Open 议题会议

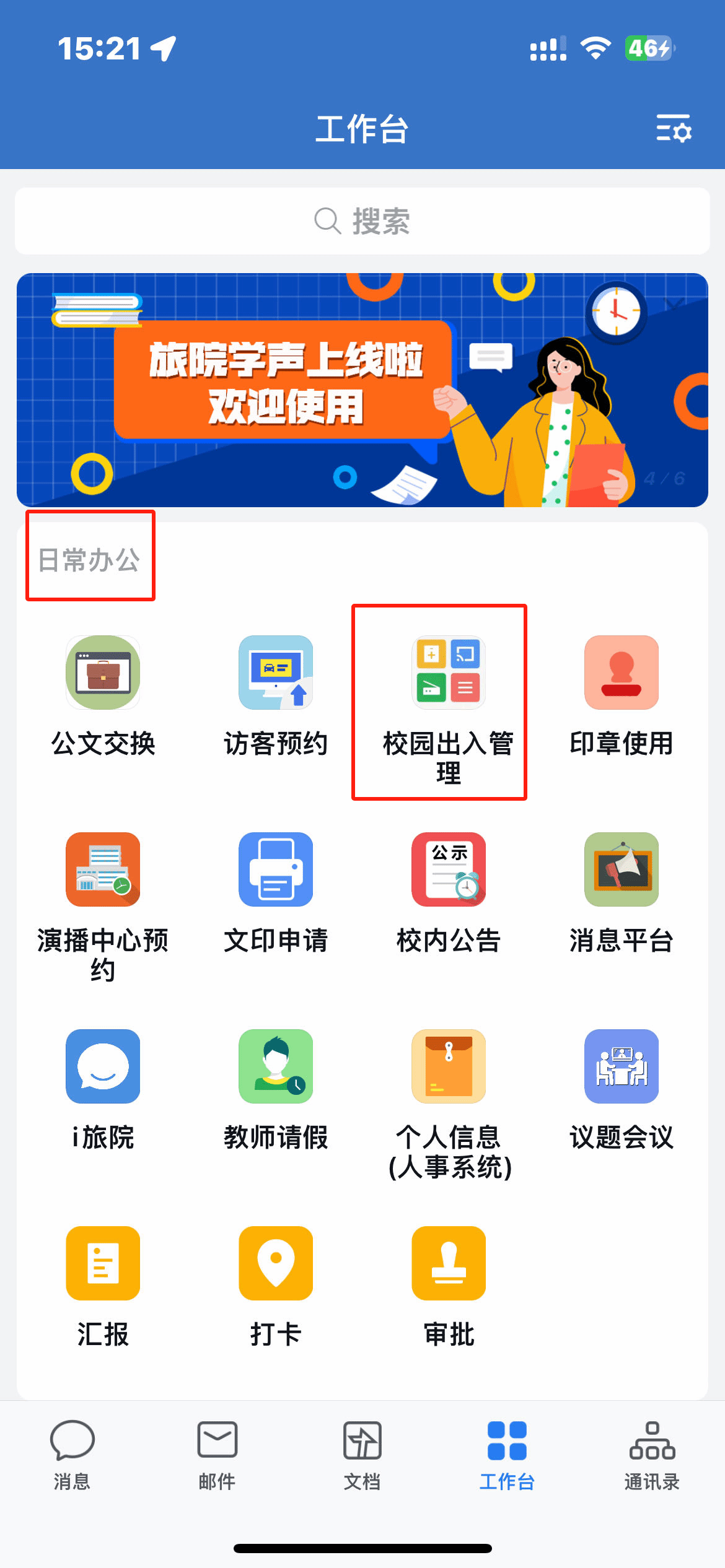[621, 1066]
